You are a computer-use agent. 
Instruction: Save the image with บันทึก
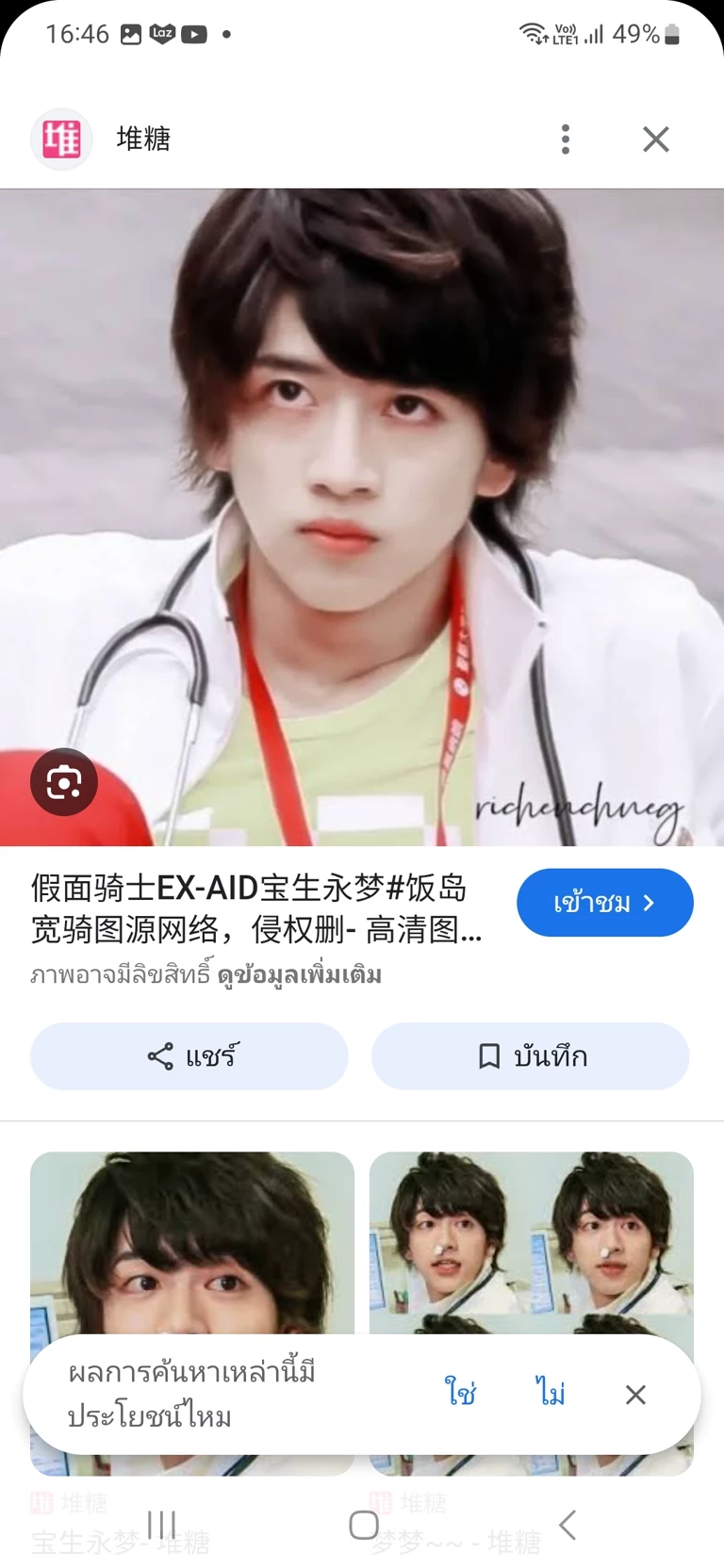point(531,1056)
